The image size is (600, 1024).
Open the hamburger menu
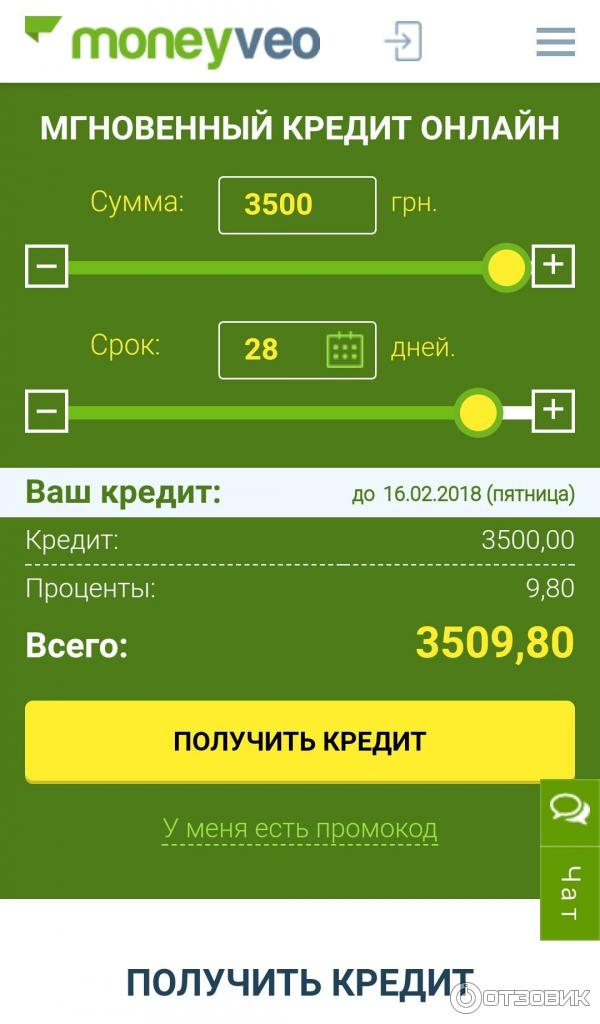click(555, 42)
